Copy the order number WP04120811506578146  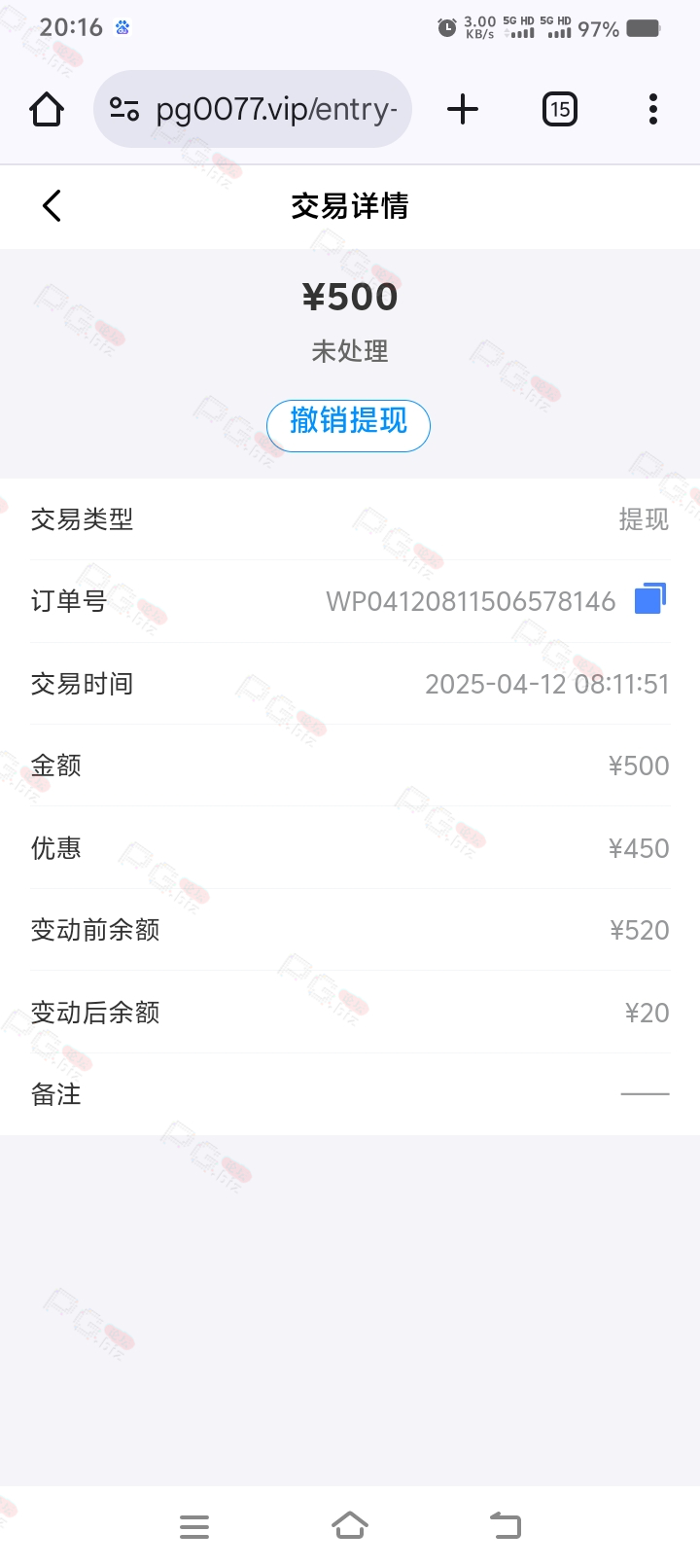[x=650, y=599]
